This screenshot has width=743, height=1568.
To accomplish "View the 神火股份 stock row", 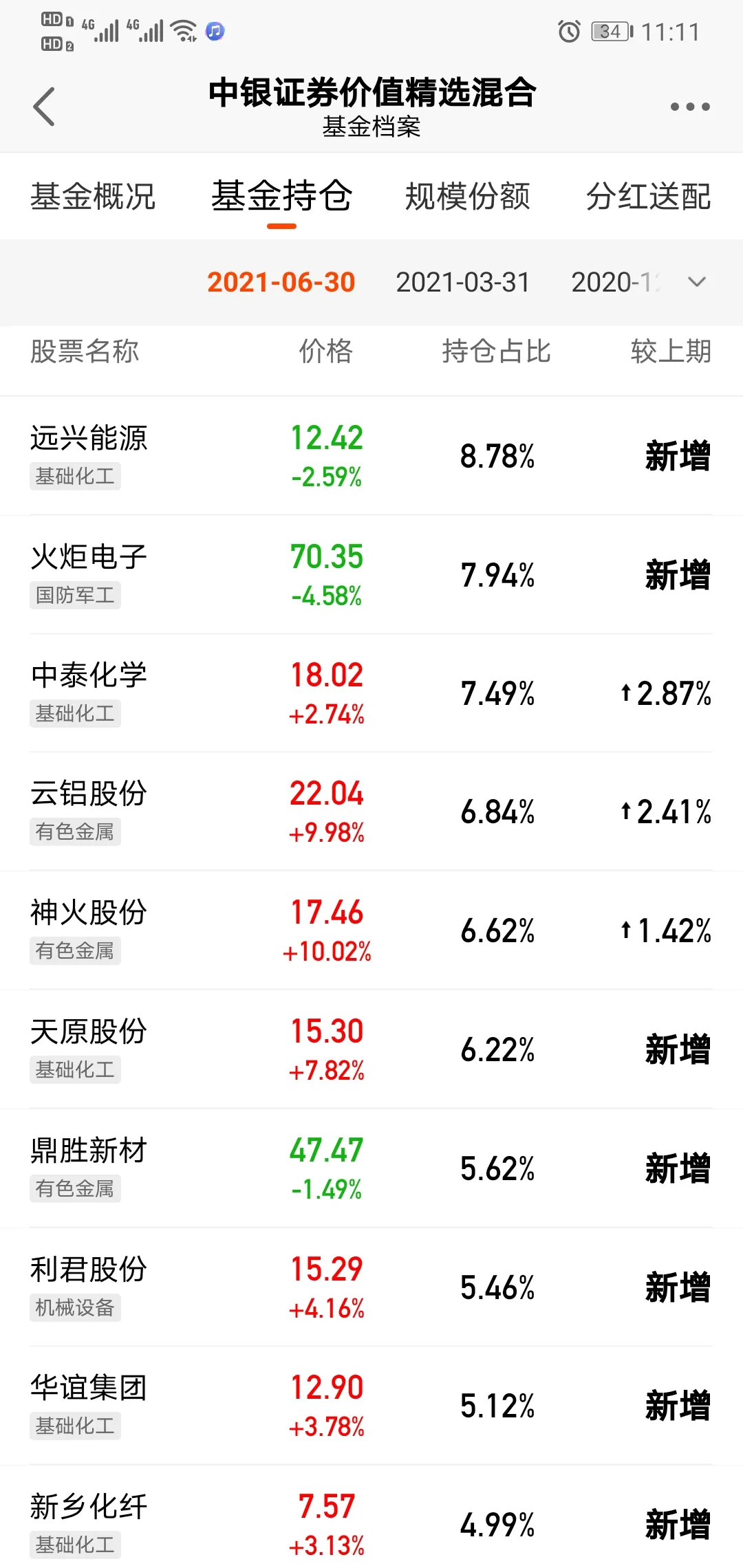I will 89,913.
